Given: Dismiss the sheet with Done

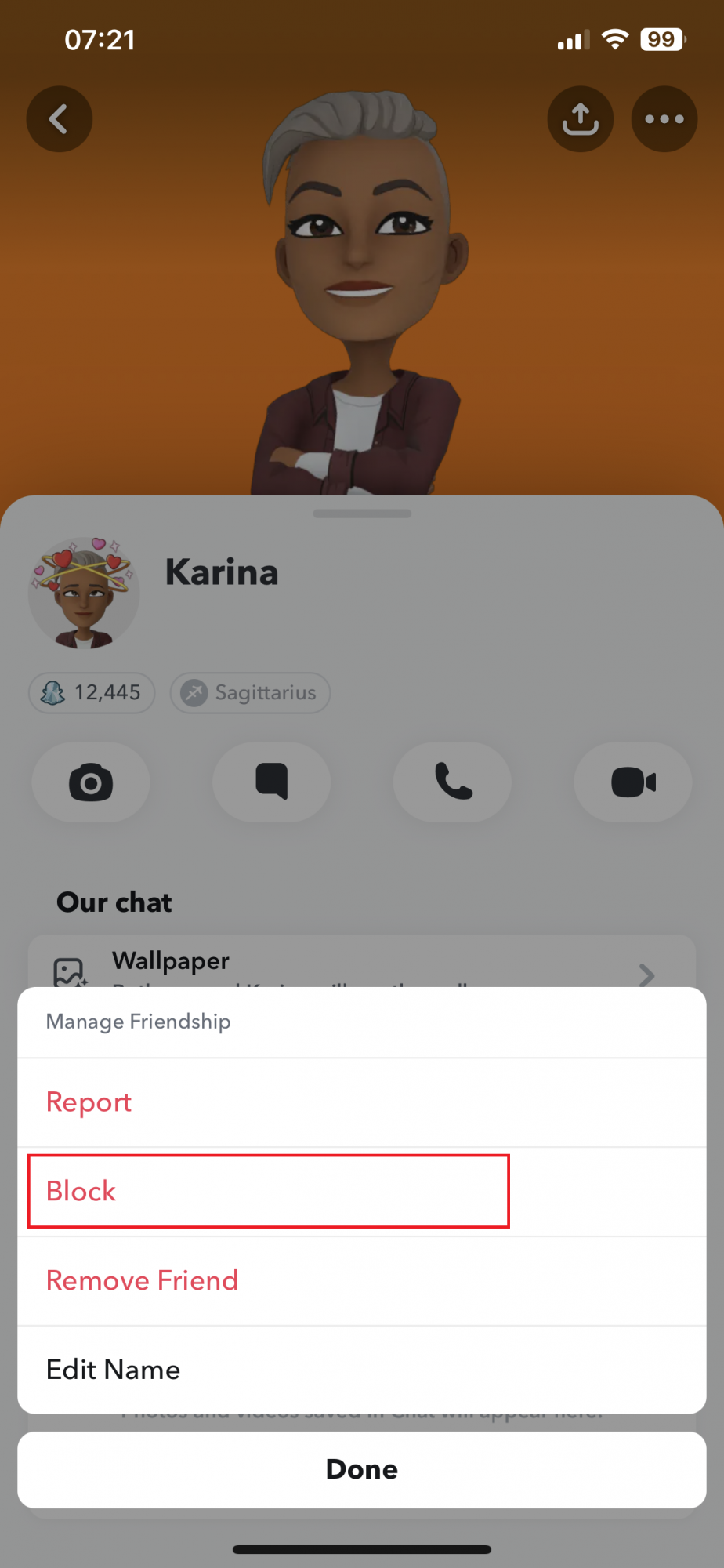Looking at the screenshot, I should coord(361,1469).
